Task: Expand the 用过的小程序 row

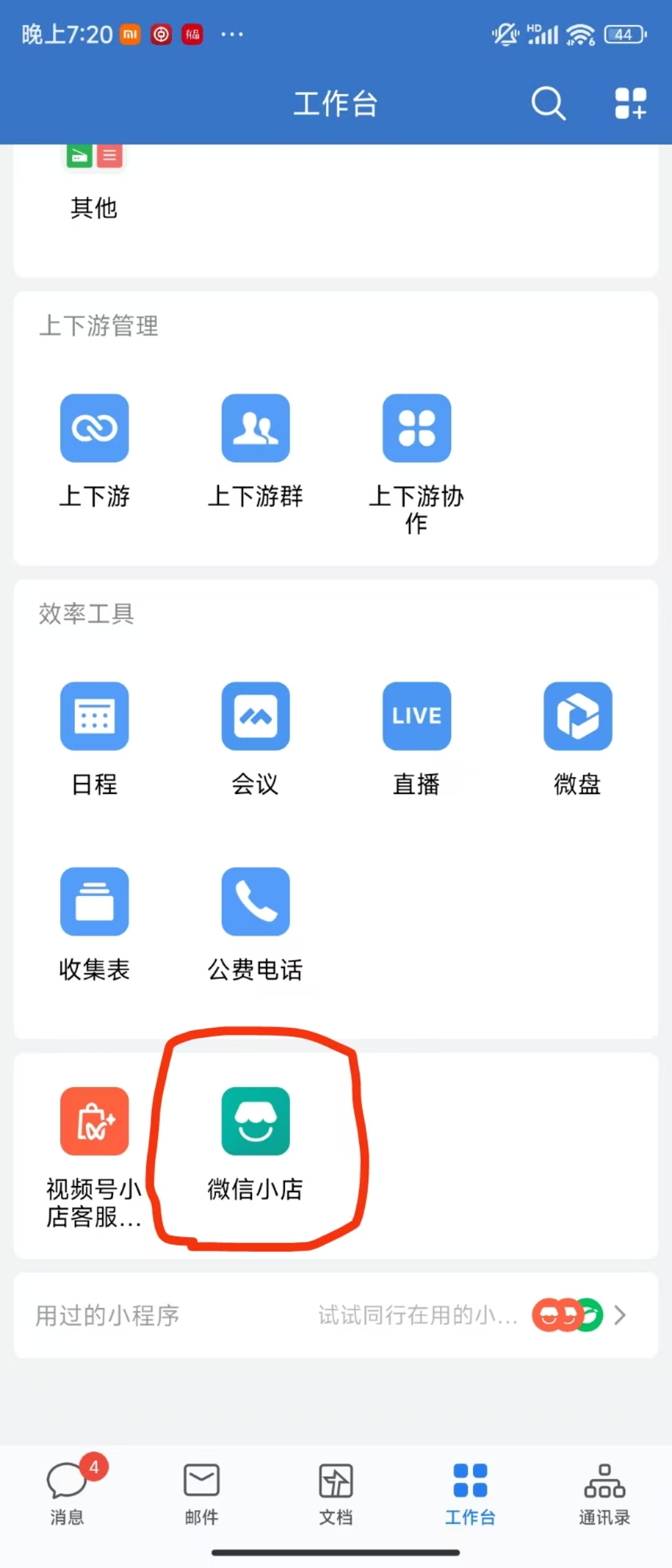Action: coord(336,1315)
